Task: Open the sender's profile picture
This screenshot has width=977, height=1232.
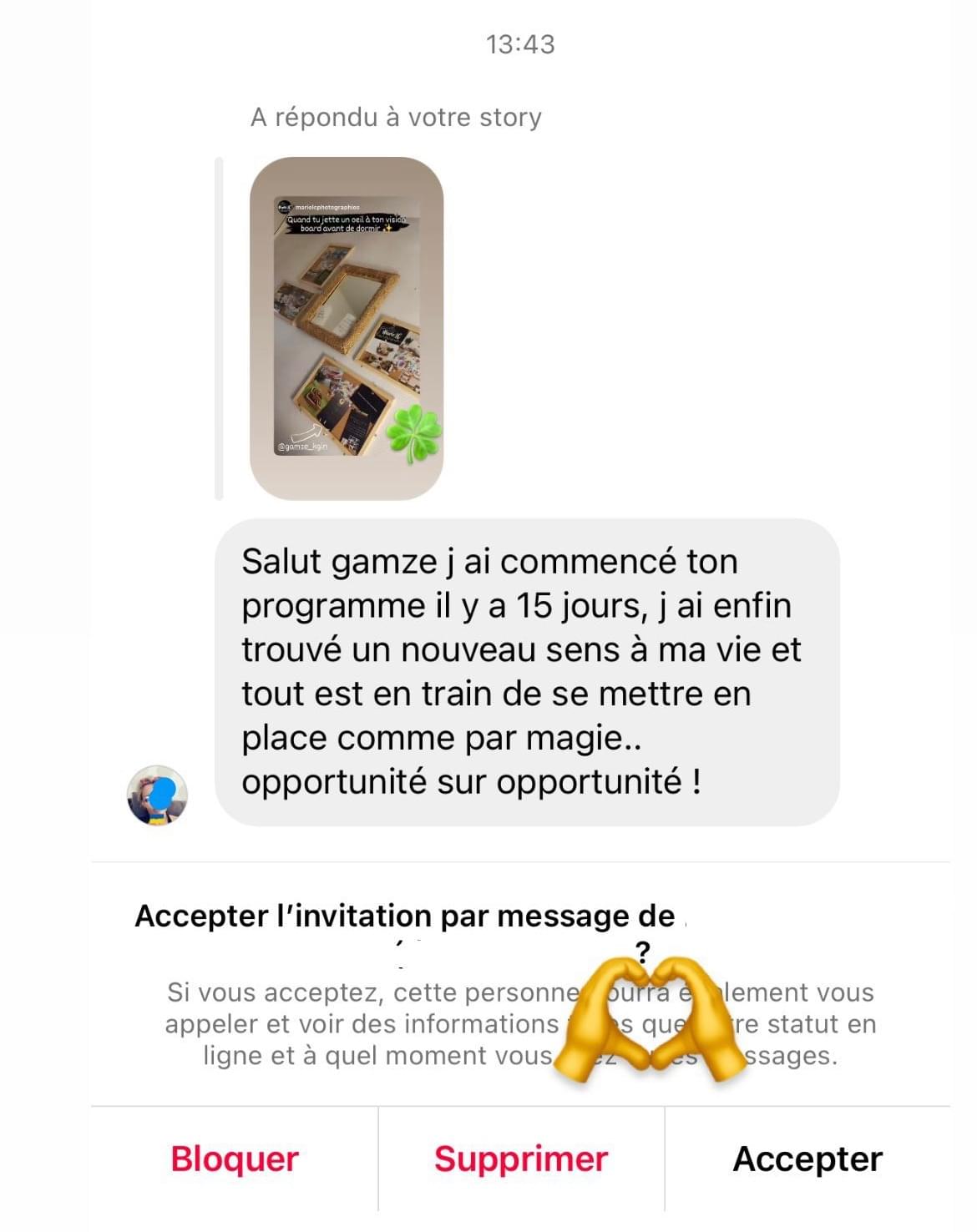Action: click(157, 795)
